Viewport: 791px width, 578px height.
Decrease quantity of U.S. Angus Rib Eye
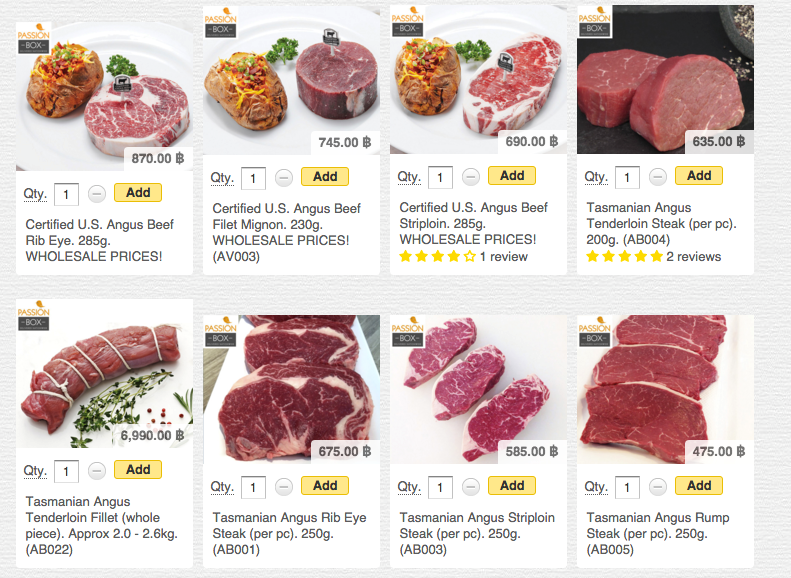click(x=97, y=194)
